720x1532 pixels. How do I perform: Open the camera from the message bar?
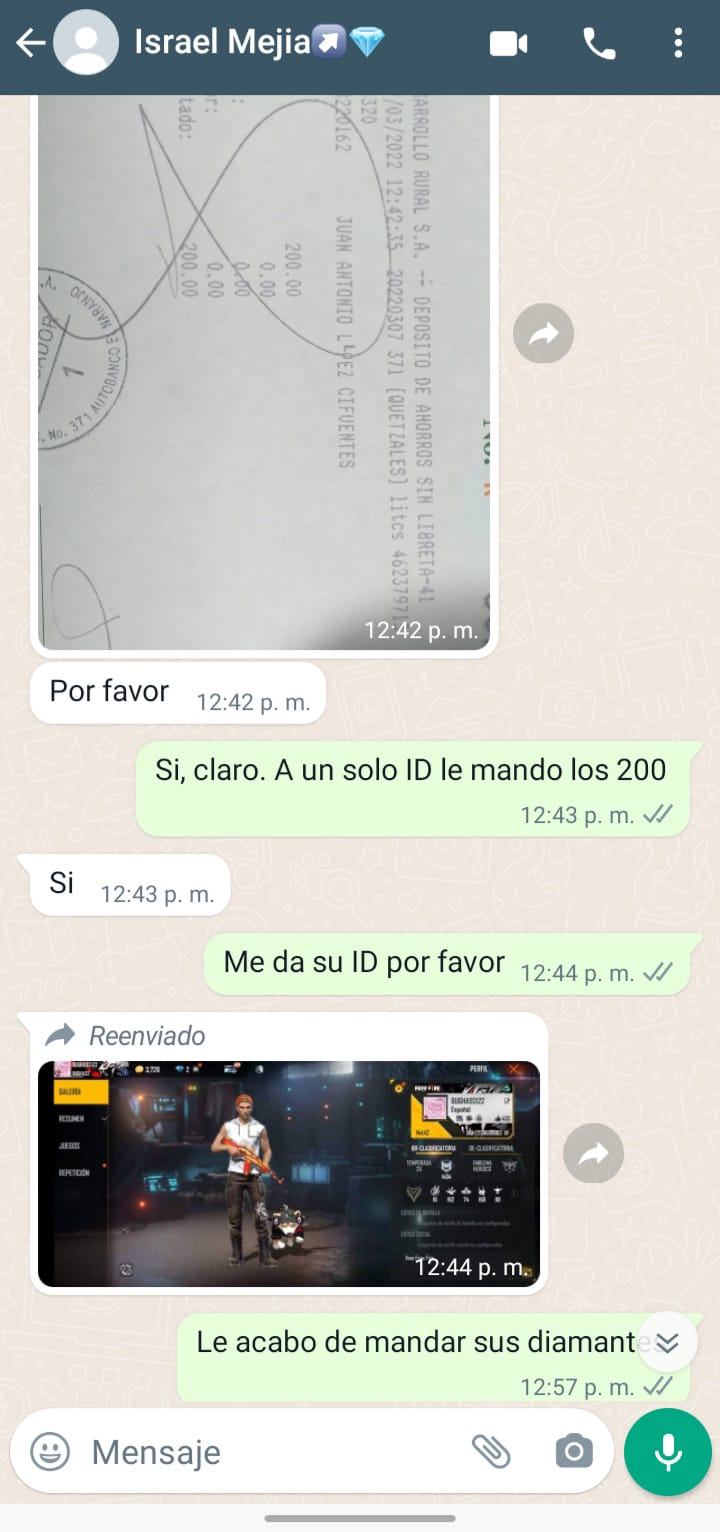pos(573,1451)
